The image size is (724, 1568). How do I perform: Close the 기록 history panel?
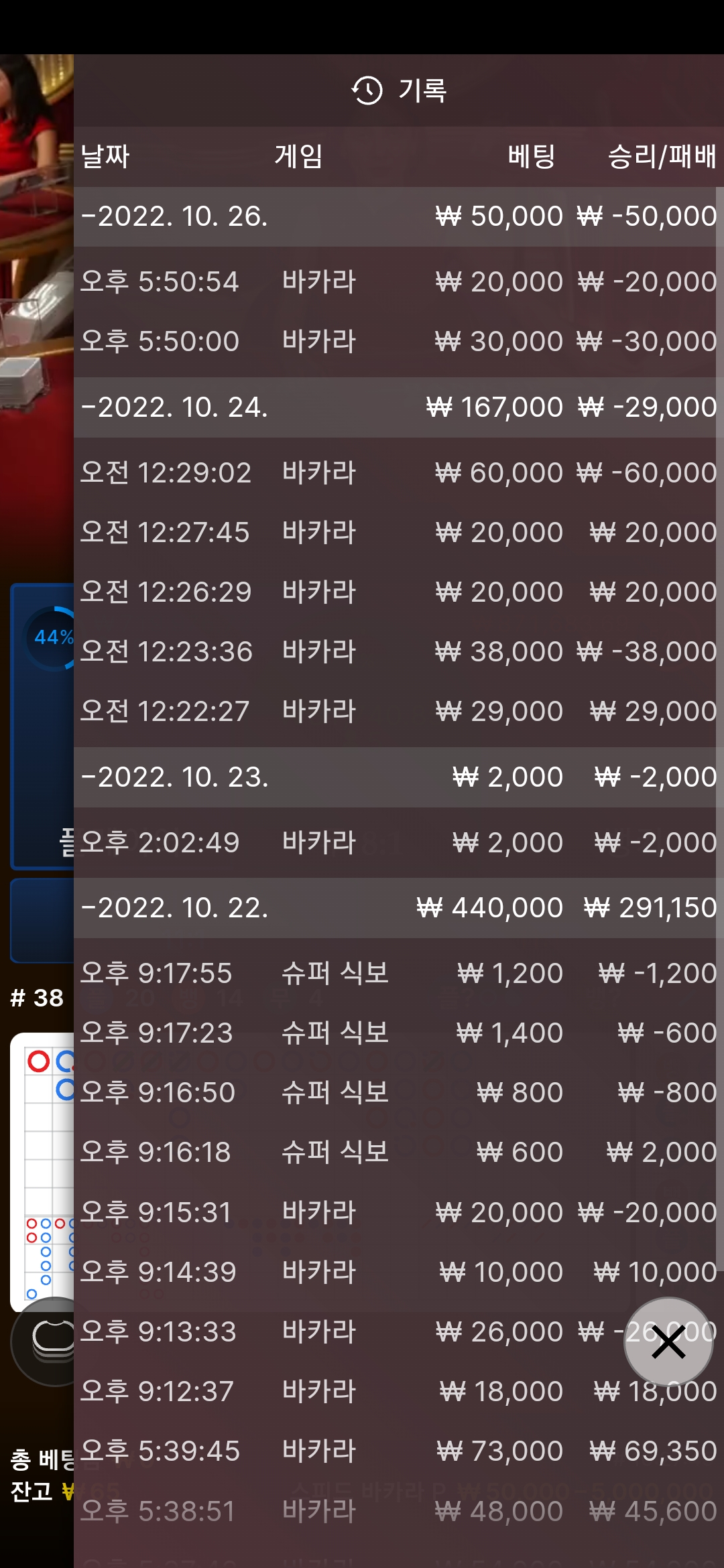pyautogui.click(x=668, y=1342)
